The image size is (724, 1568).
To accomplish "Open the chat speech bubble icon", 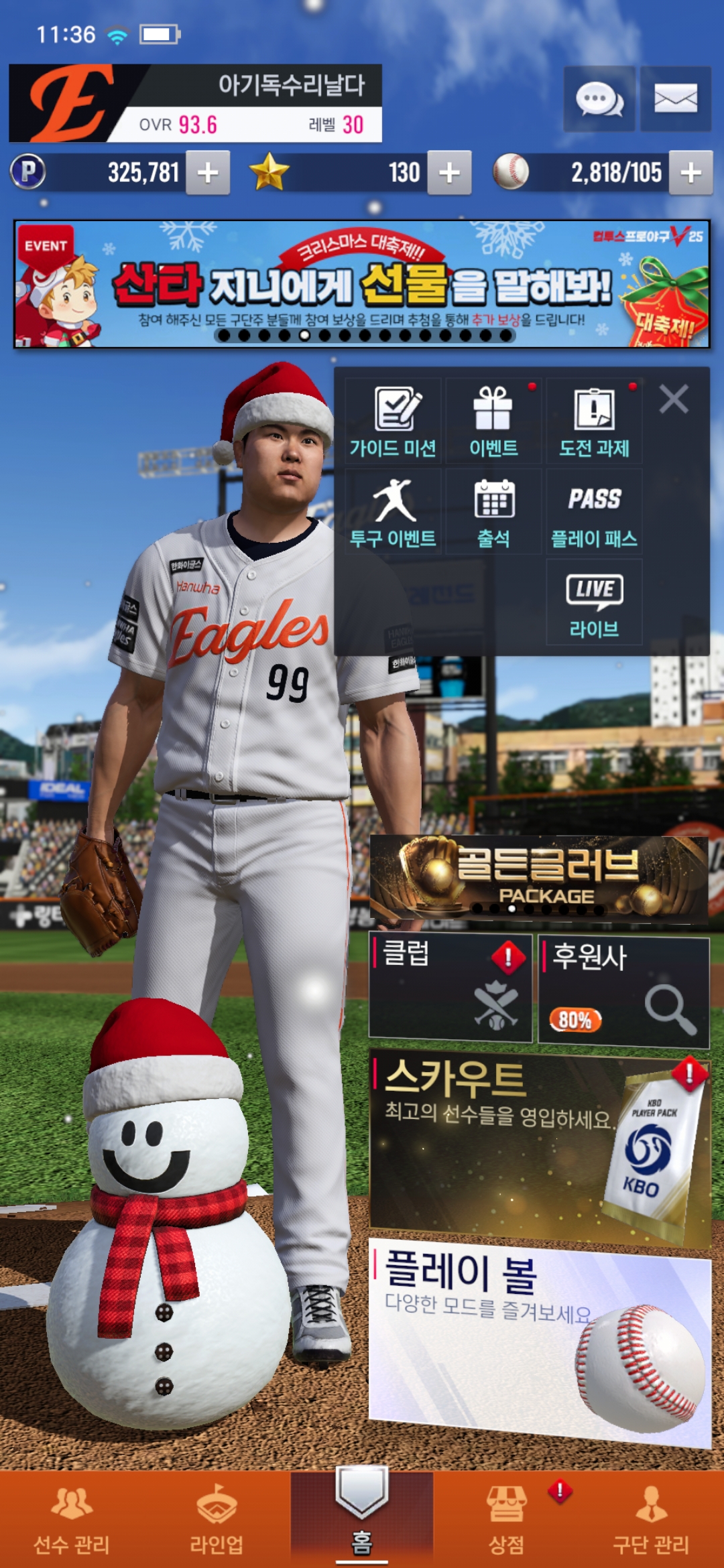I will pyautogui.click(x=599, y=100).
